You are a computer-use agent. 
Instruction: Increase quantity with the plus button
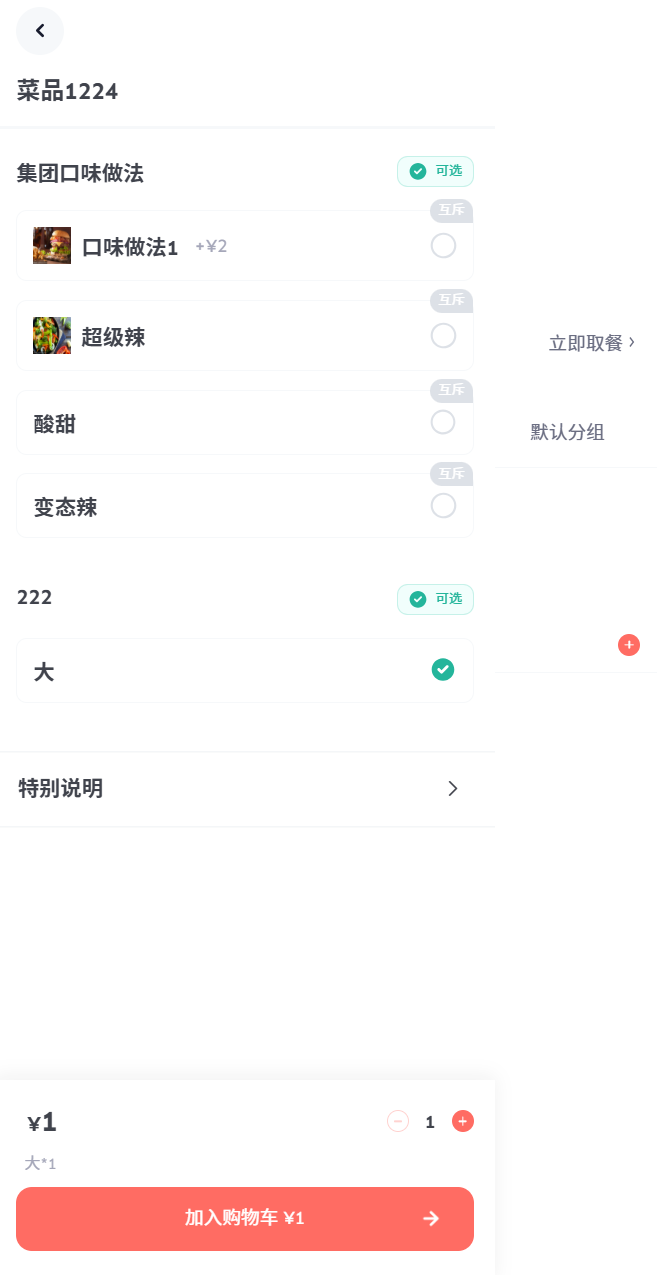click(463, 1121)
